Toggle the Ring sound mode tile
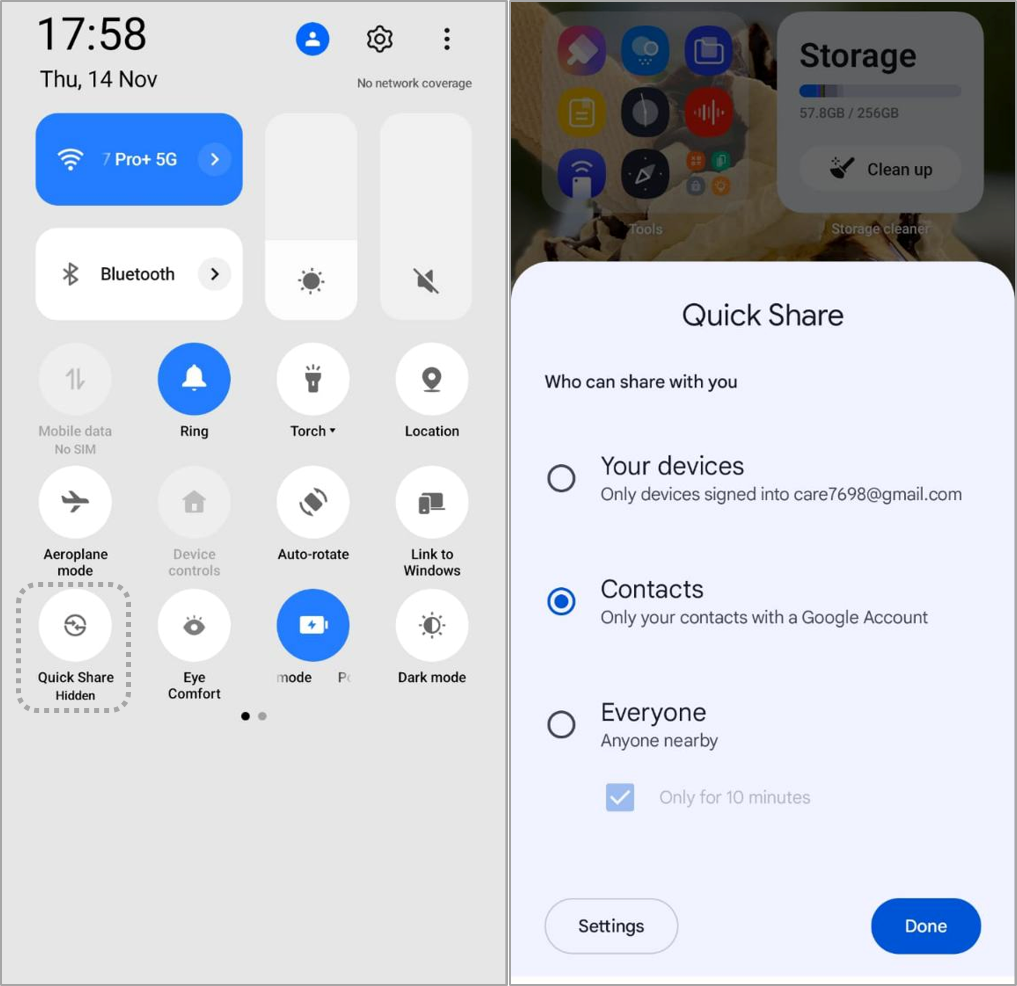The image size is (1017, 986). (194, 379)
